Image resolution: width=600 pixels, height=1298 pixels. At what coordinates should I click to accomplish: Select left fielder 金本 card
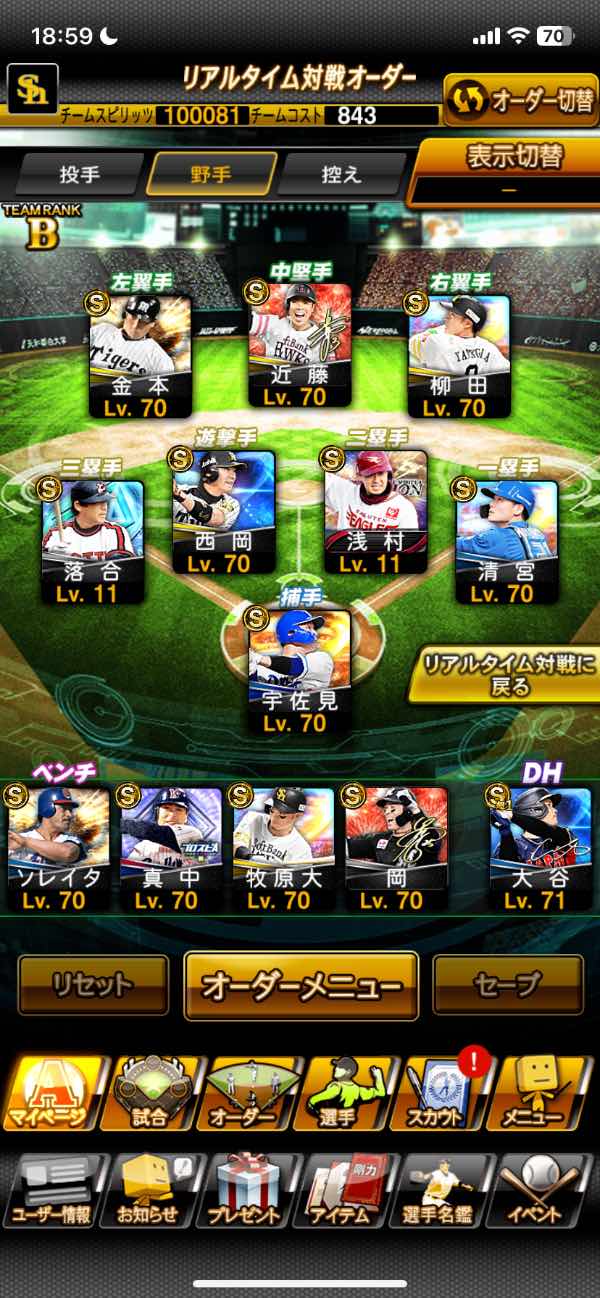click(141, 354)
